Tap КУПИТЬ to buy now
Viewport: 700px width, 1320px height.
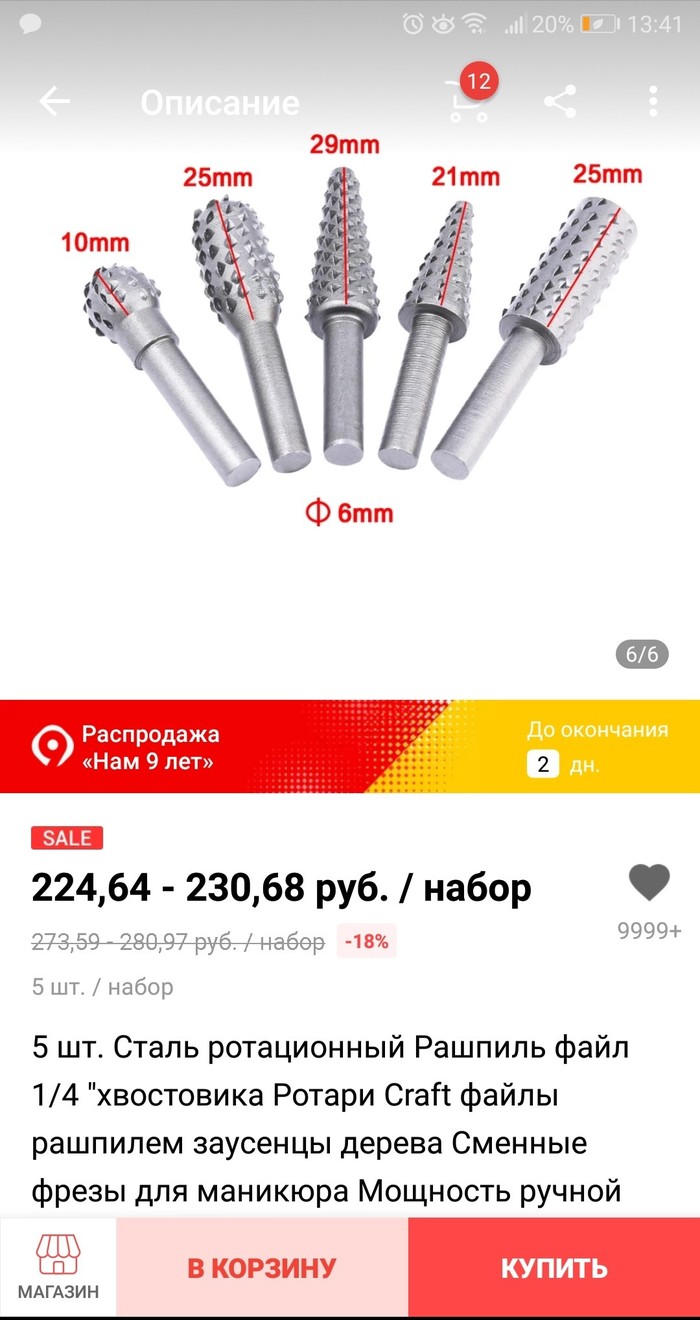(554, 1268)
